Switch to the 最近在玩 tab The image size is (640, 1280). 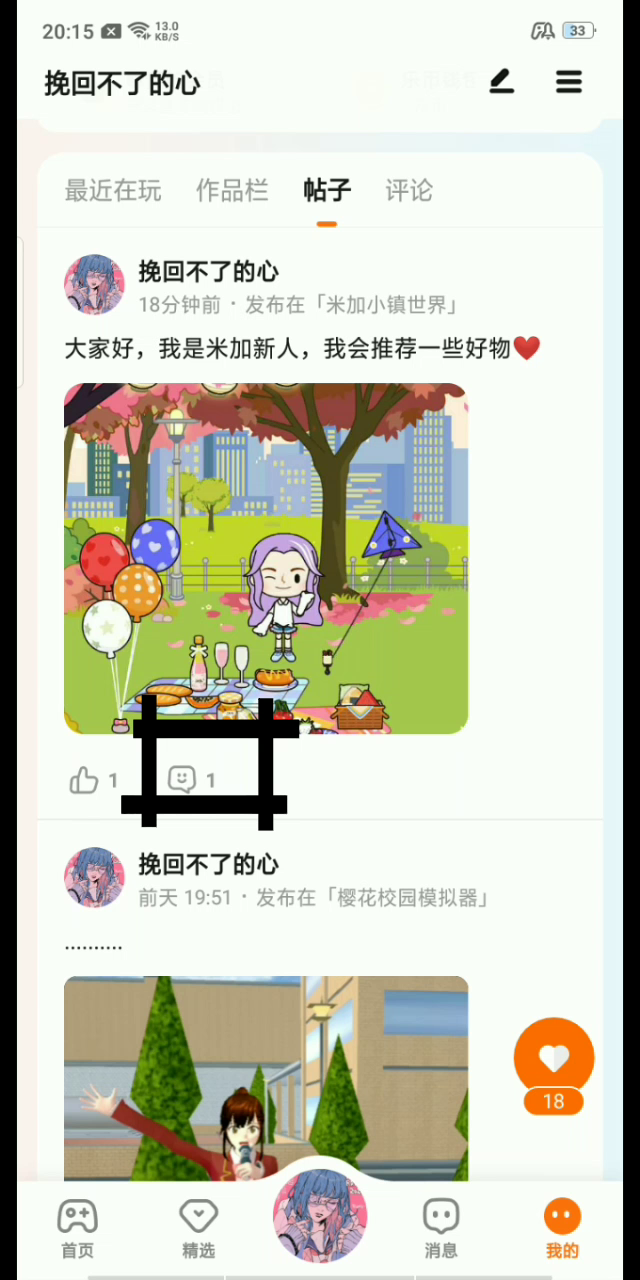[x=113, y=191]
